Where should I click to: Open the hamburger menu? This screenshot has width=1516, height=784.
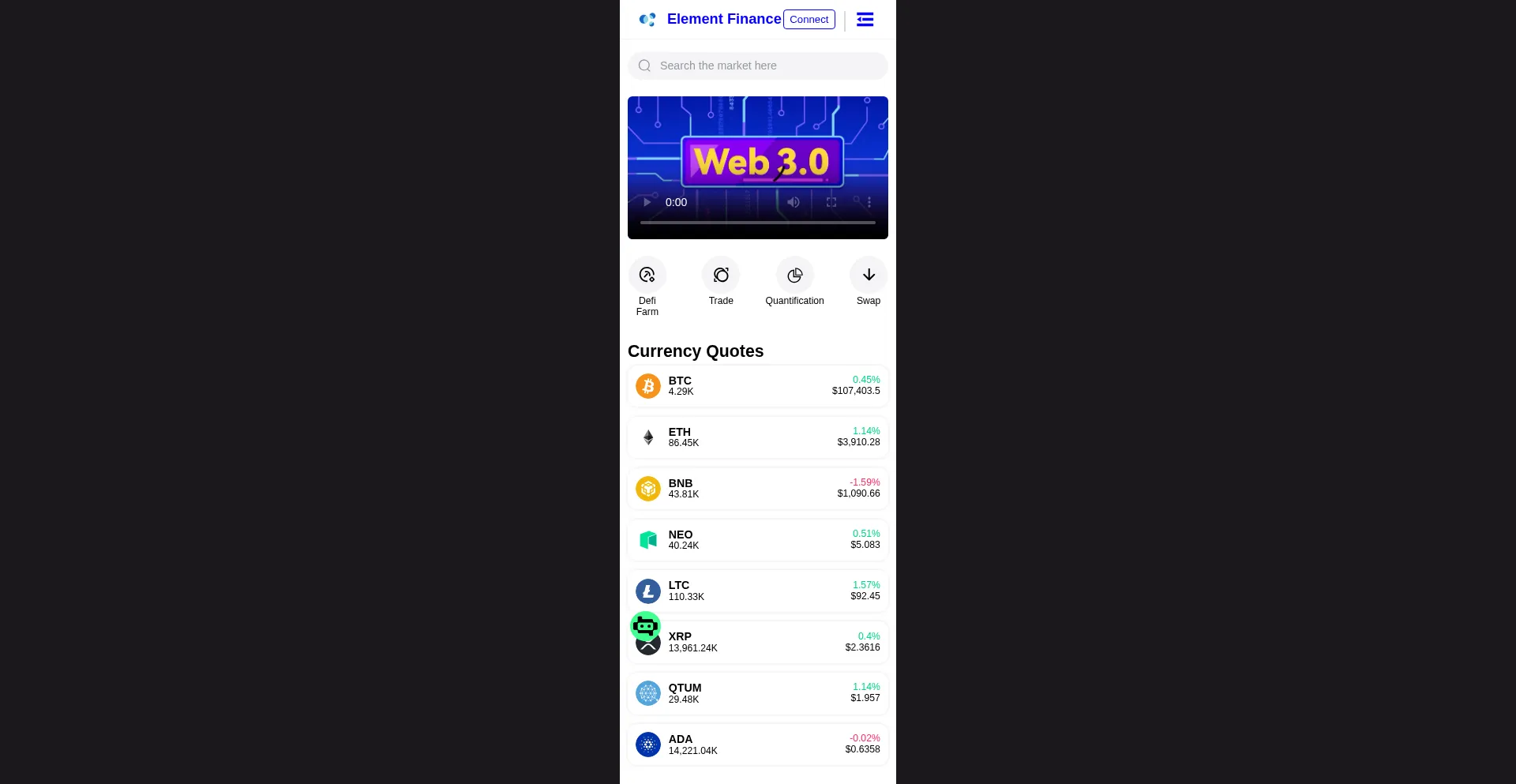[865, 20]
